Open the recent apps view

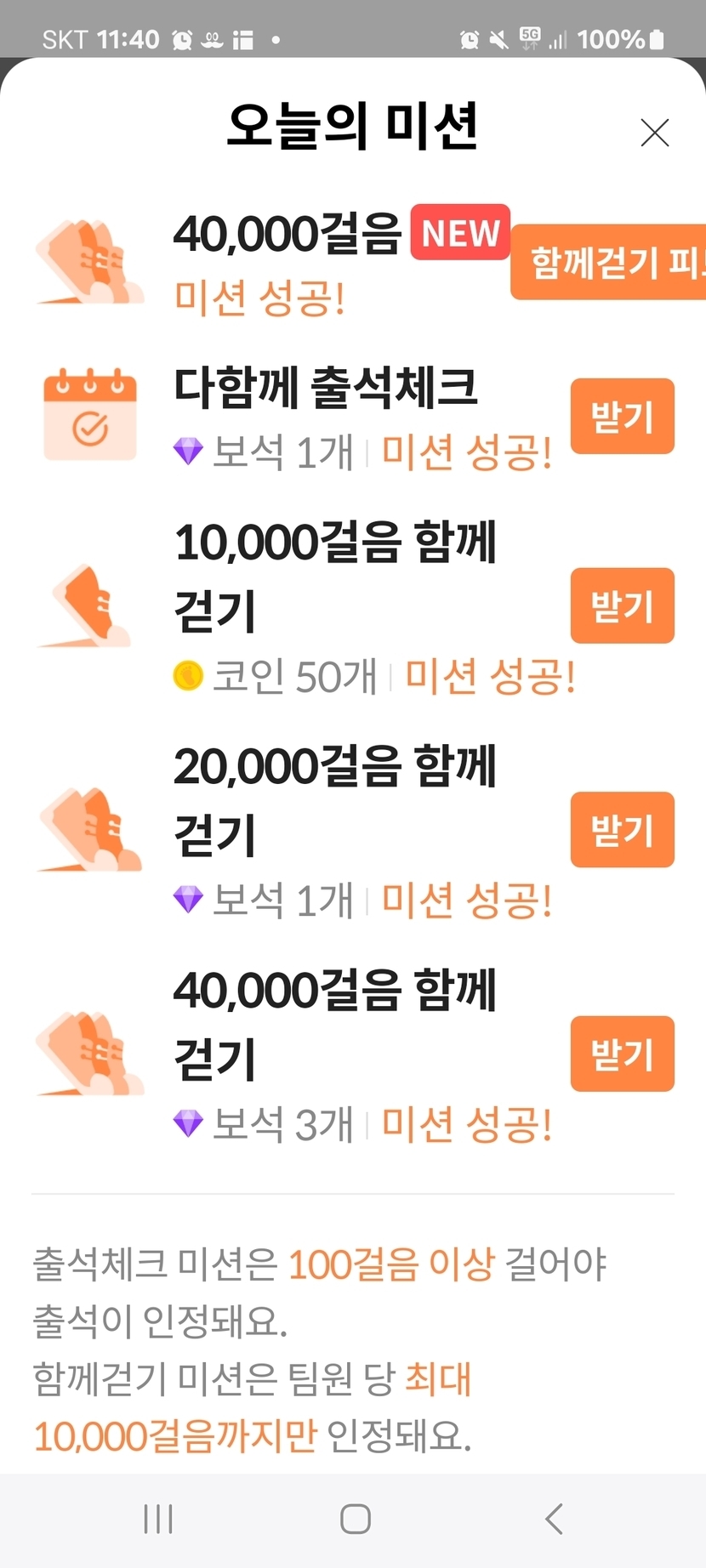pyautogui.click(x=158, y=1519)
